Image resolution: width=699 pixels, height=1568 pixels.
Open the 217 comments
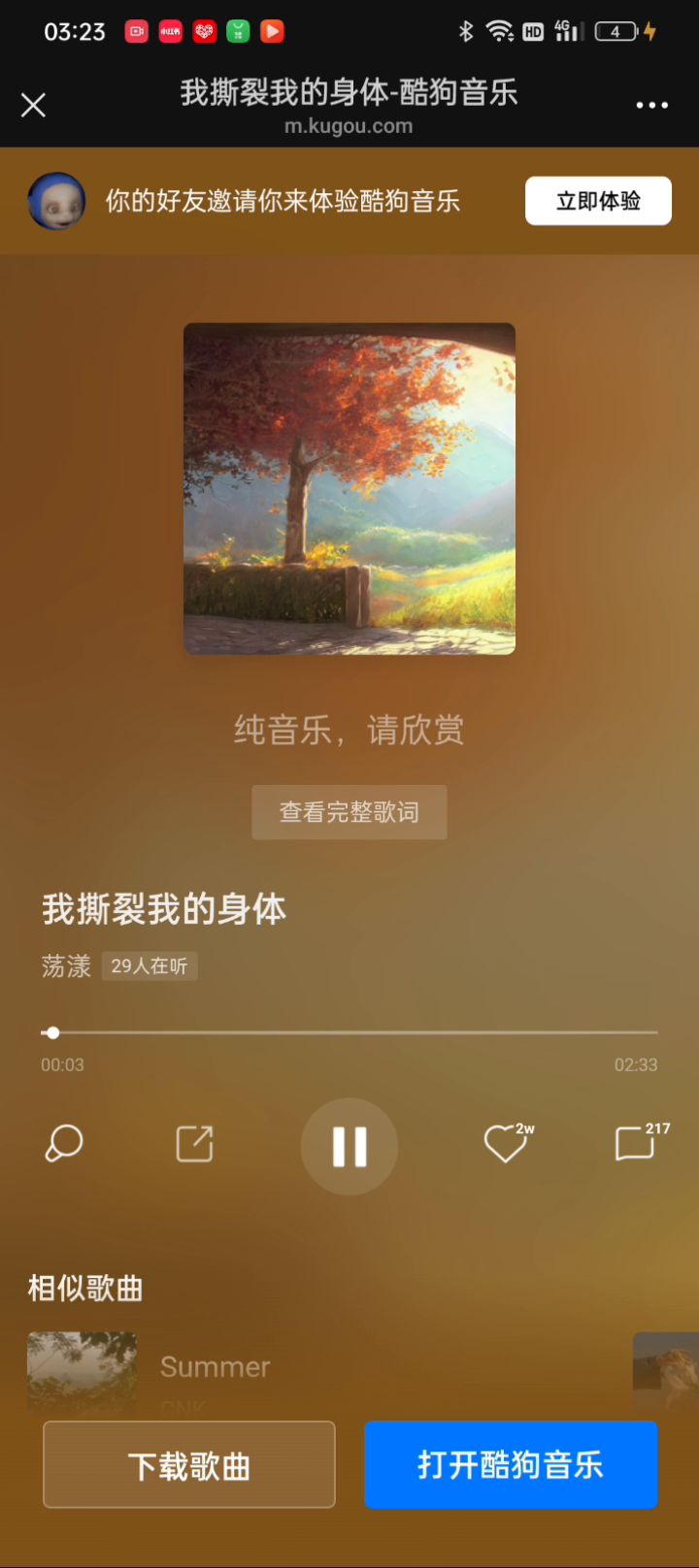pos(636,1144)
